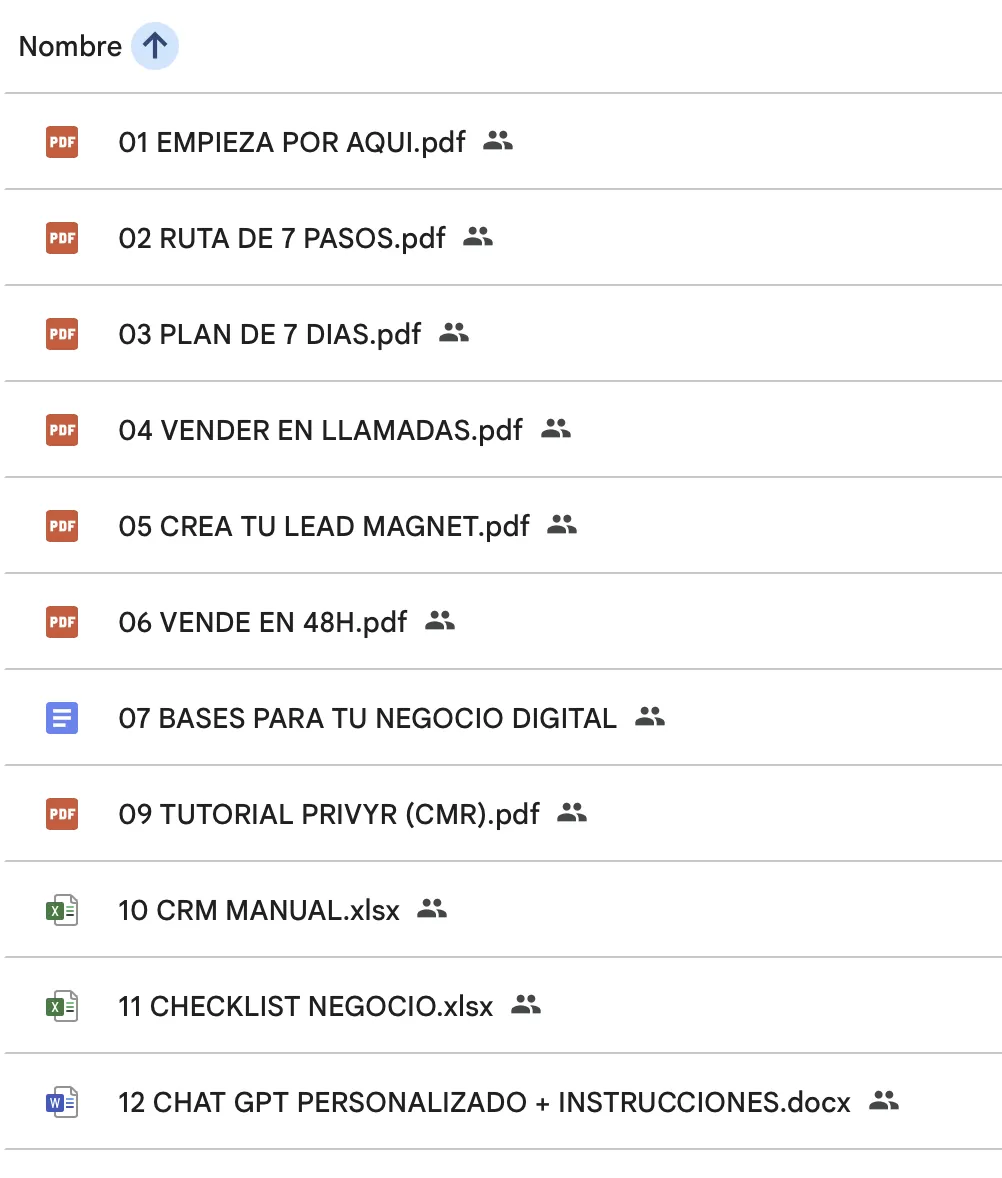Toggle the Nombre sort order arrow
This screenshot has width=1002, height=1178.
pos(155,46)
